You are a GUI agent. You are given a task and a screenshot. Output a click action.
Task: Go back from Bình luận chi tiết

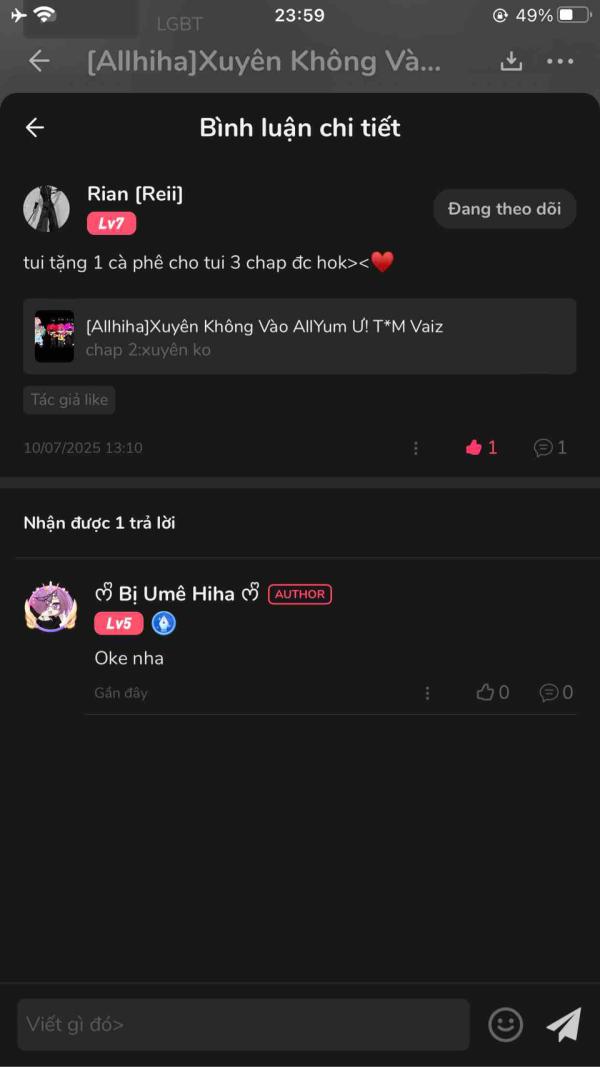coord(35,127)
